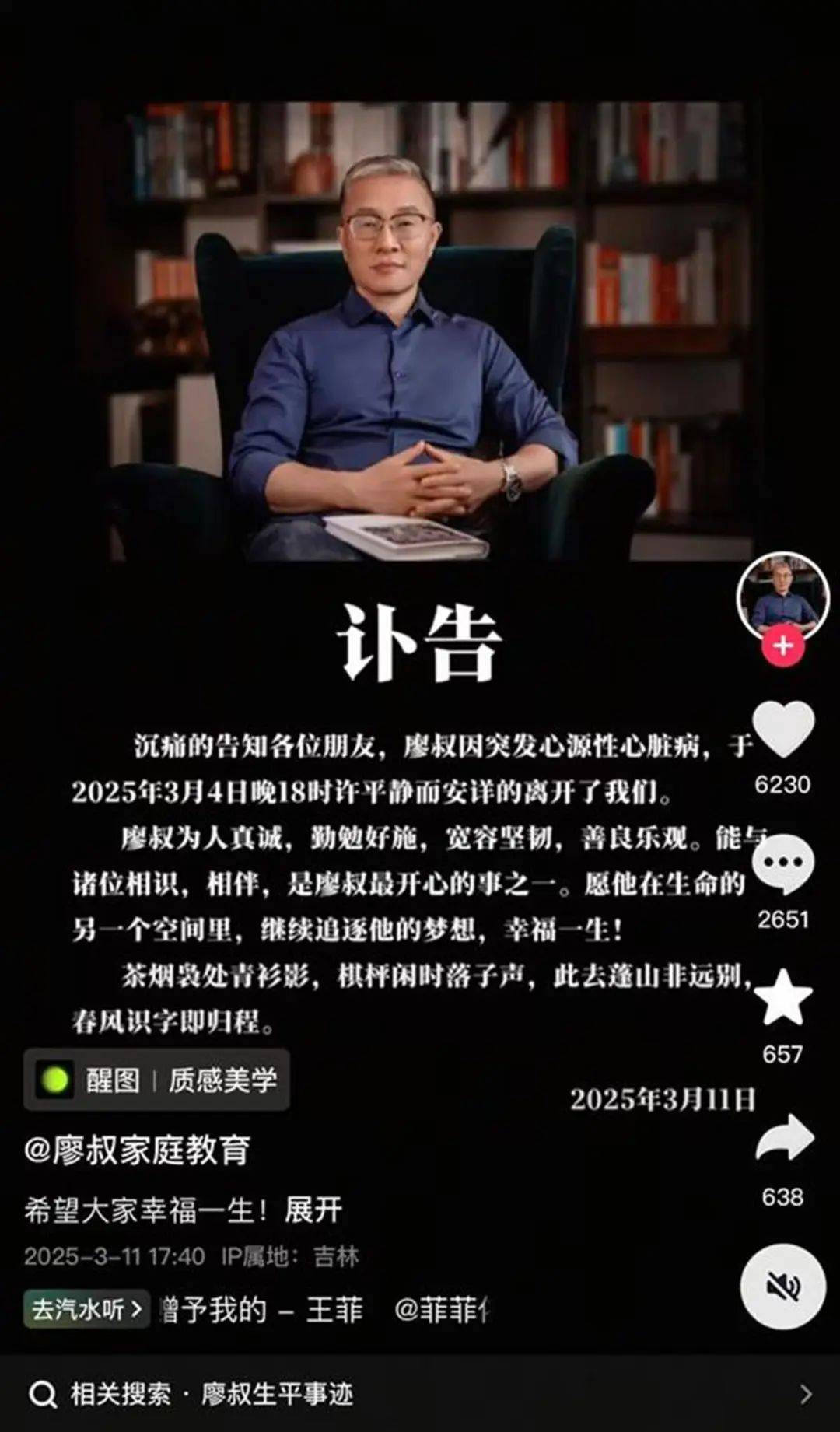The width and height of the screenshot is (840, 1432).
Task: Open the 醒图 质感美学 template chip
Action: point(157,1080)
